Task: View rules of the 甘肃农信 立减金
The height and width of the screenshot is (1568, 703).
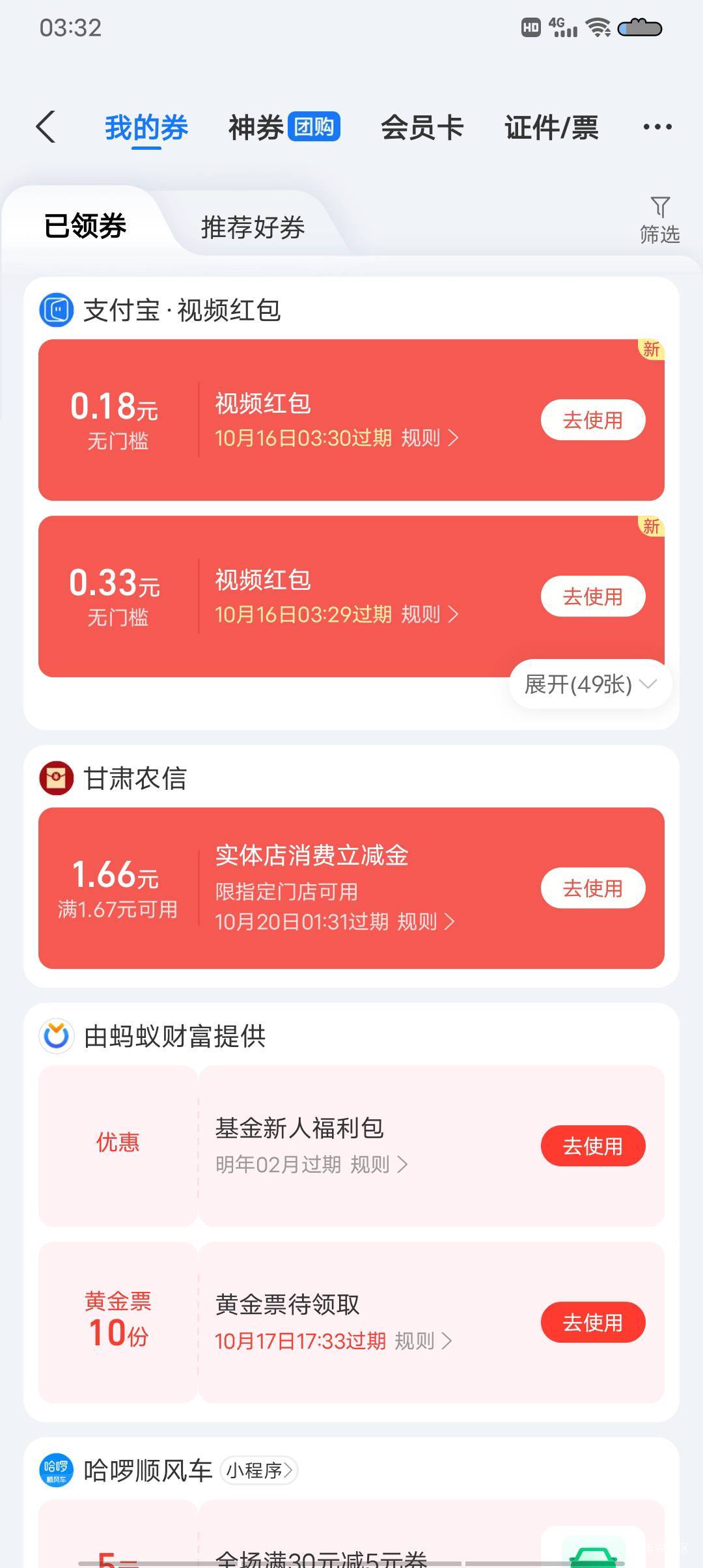Action: (426, 922)
